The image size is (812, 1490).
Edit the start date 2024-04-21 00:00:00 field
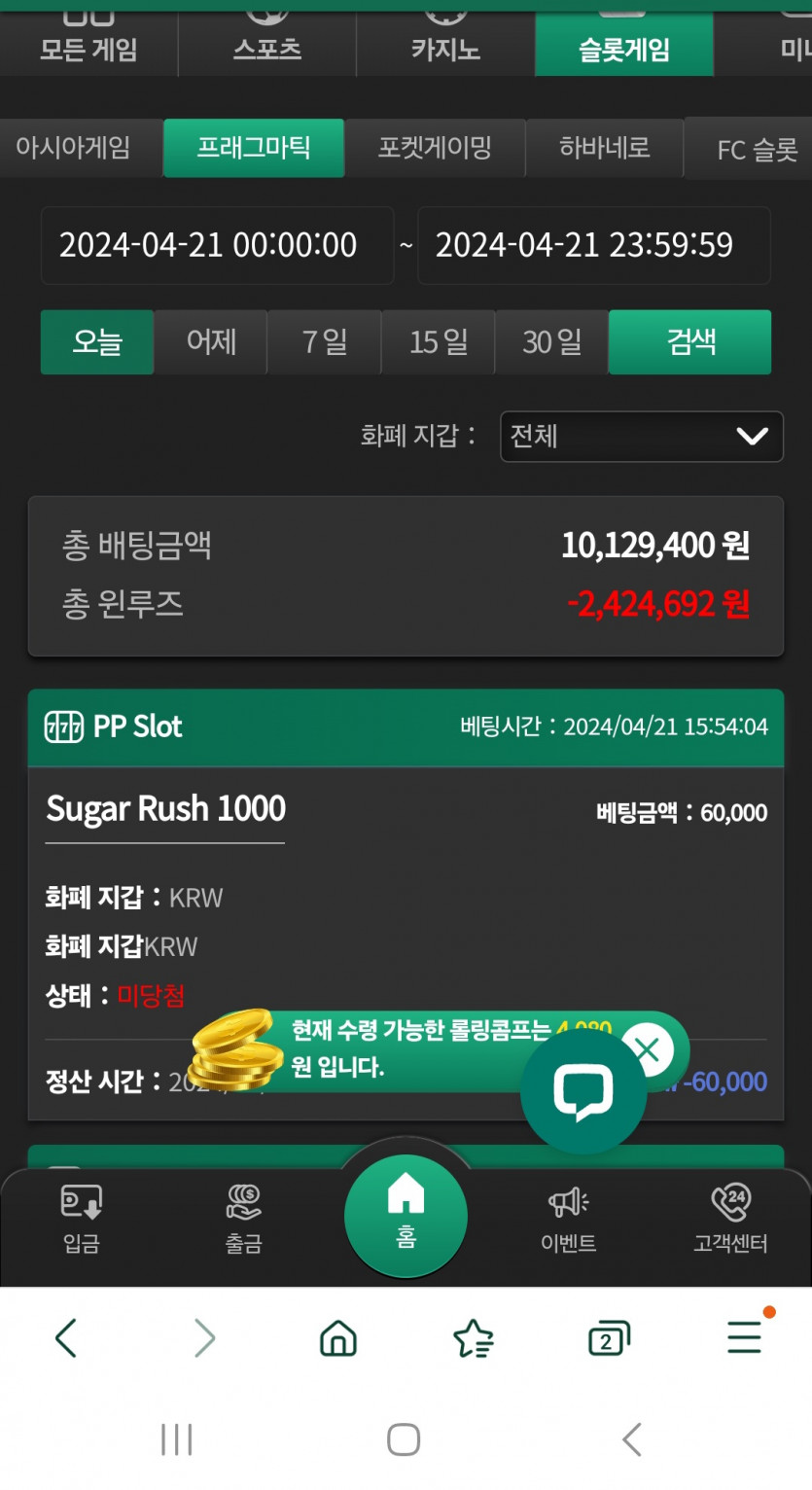217,245
